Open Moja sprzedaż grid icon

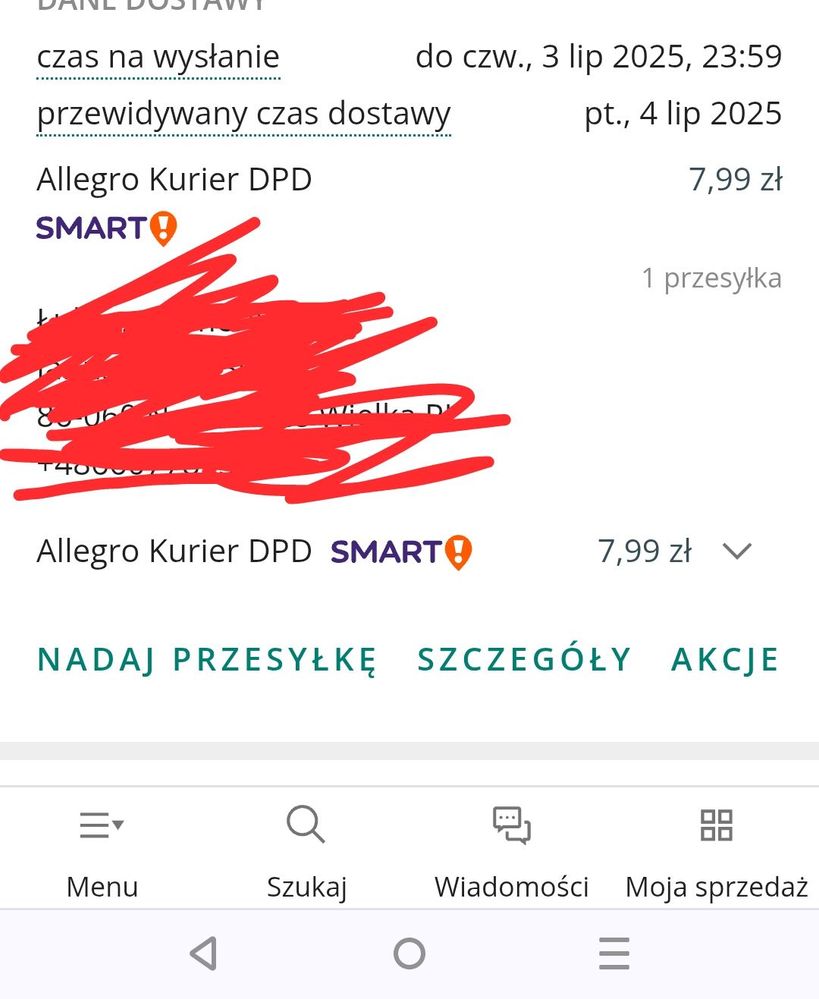coord(715,825)
